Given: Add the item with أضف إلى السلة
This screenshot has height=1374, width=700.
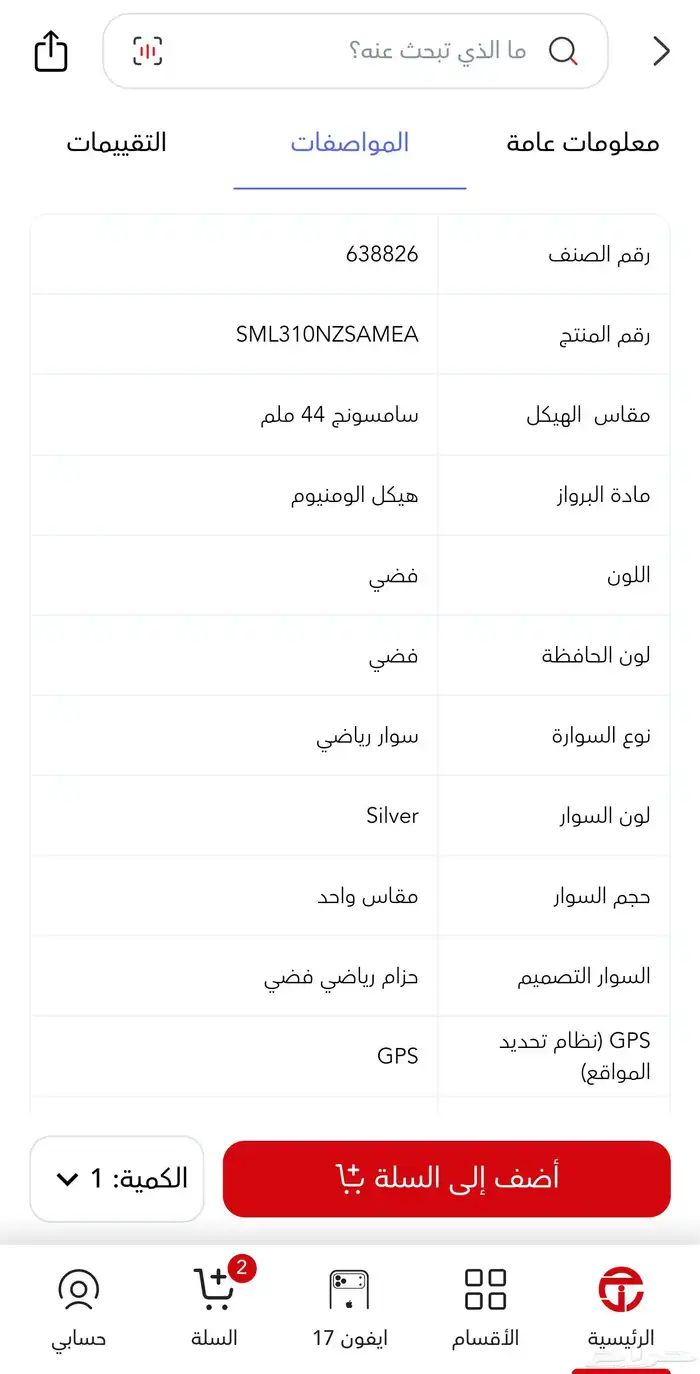Looking at the screenshot, I should [446, 1178].
